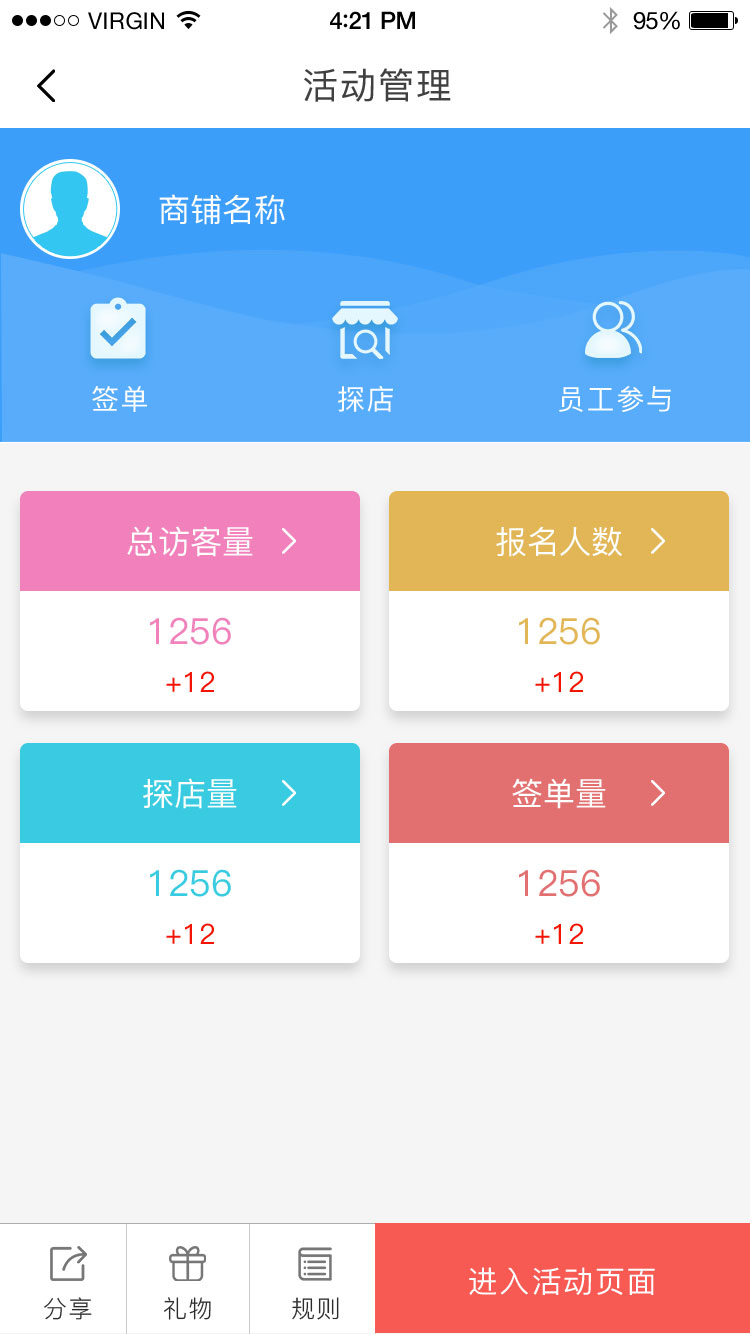Tap 进入活动页面 red button
750x1334 pixels.
[x=562, y=1279]
